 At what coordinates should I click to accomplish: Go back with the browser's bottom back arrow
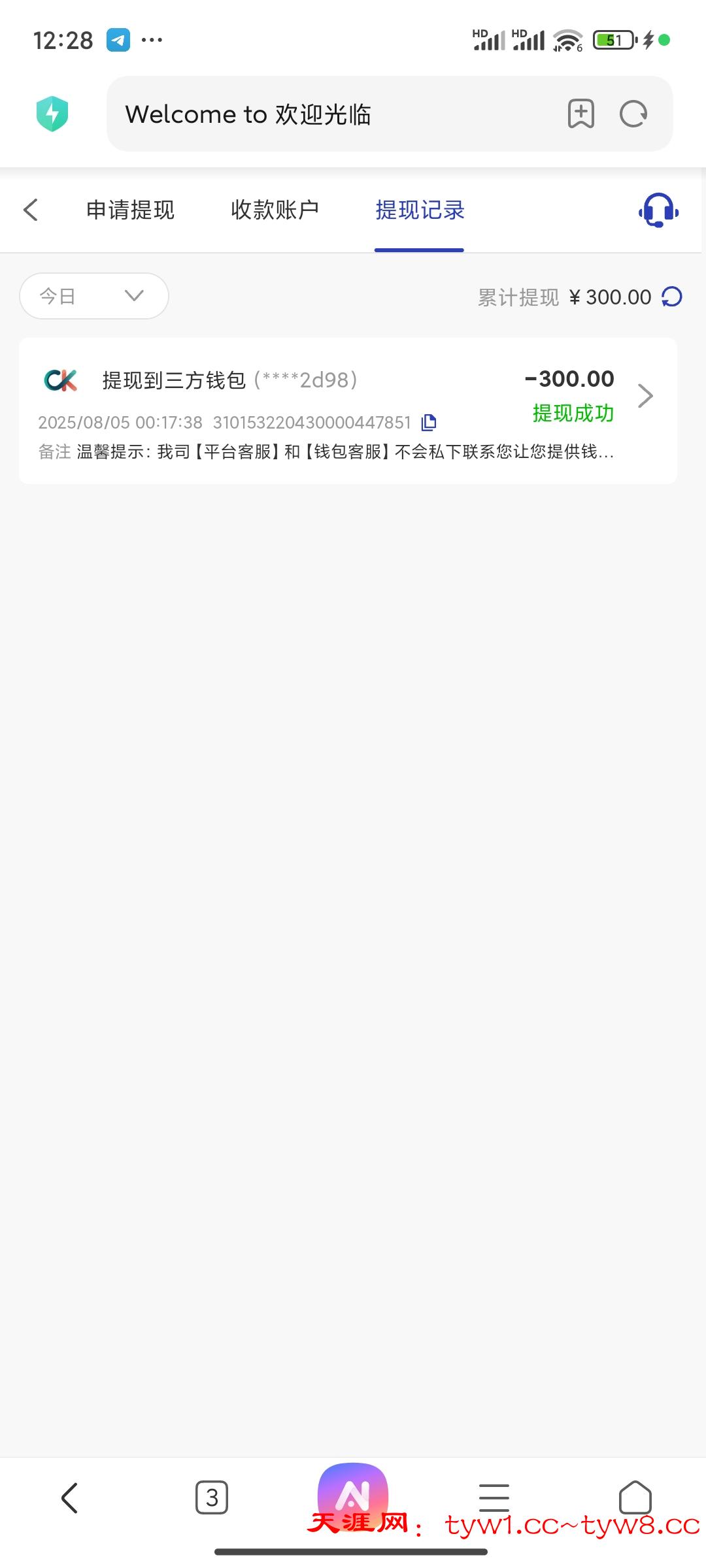[69, 1497]
